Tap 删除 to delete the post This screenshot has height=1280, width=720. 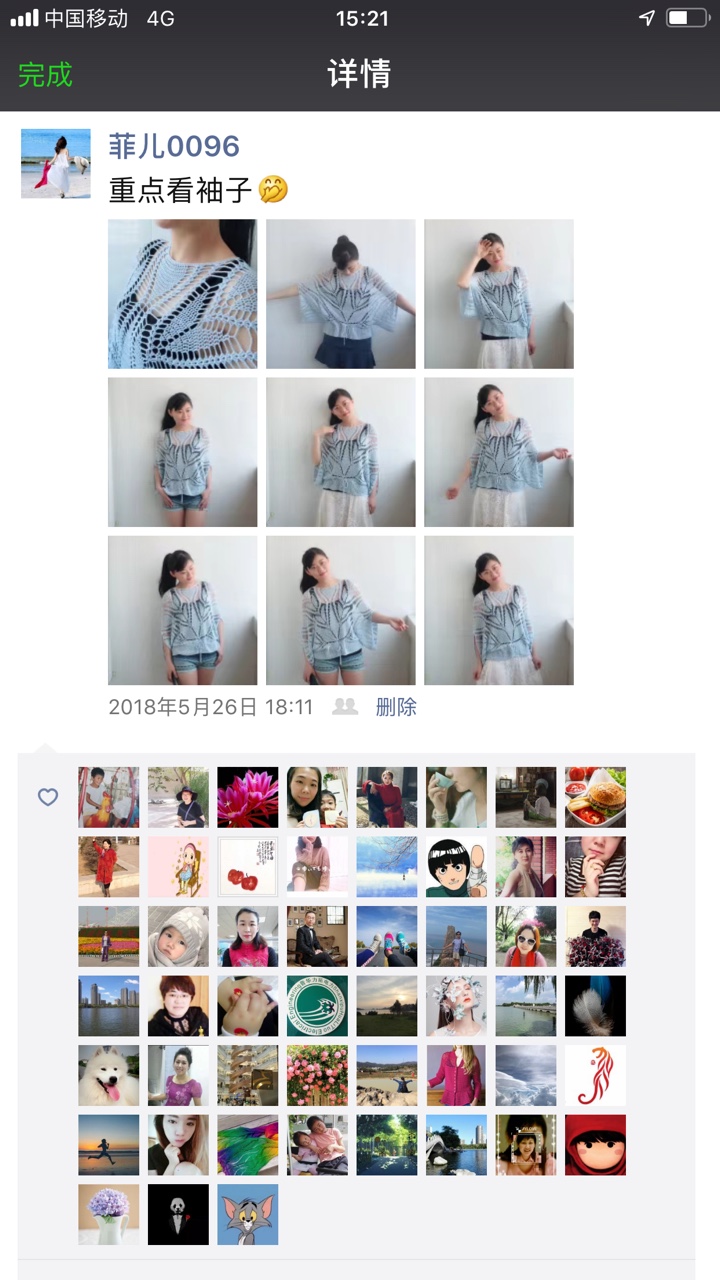(x=396, y=707)
